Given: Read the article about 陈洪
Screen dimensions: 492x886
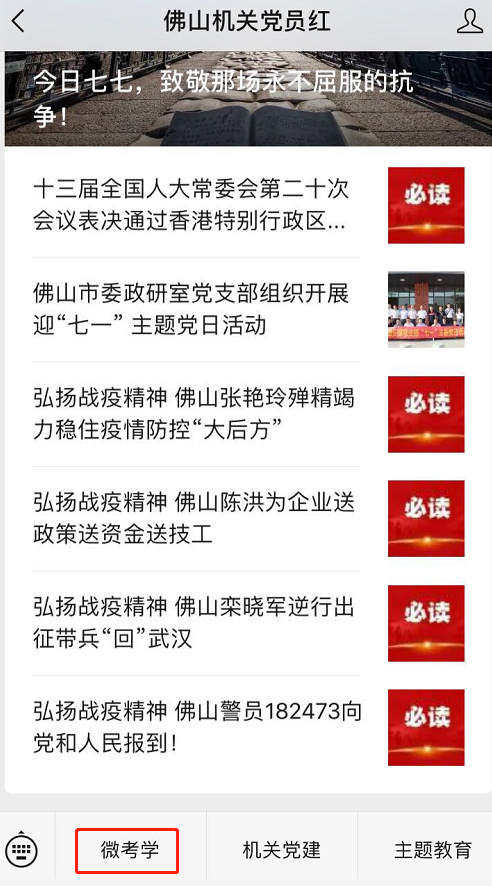Looking at the screenshot, I should 248,519.
